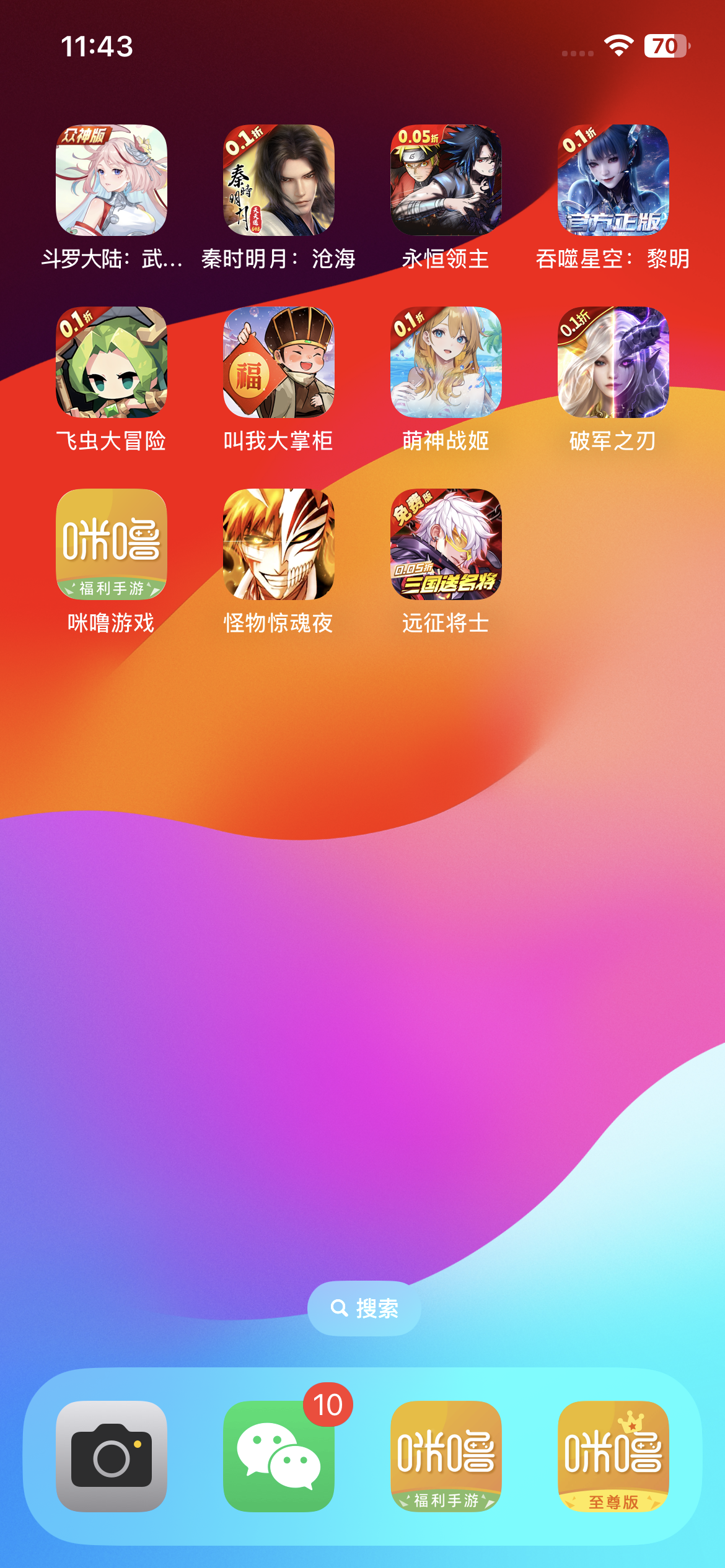Open the Camera from the dock
The width and height of the screenshot is (725, 1568).
point(112,1457)
